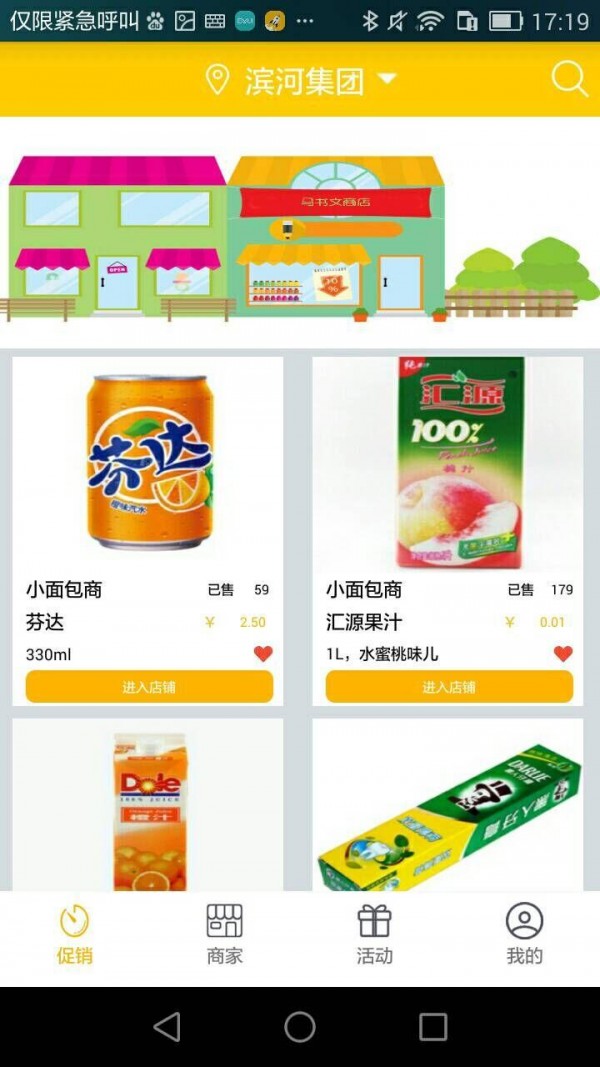
Task: Favorite the 汇源果汁 item with the heart
Action: coord(563,654)
